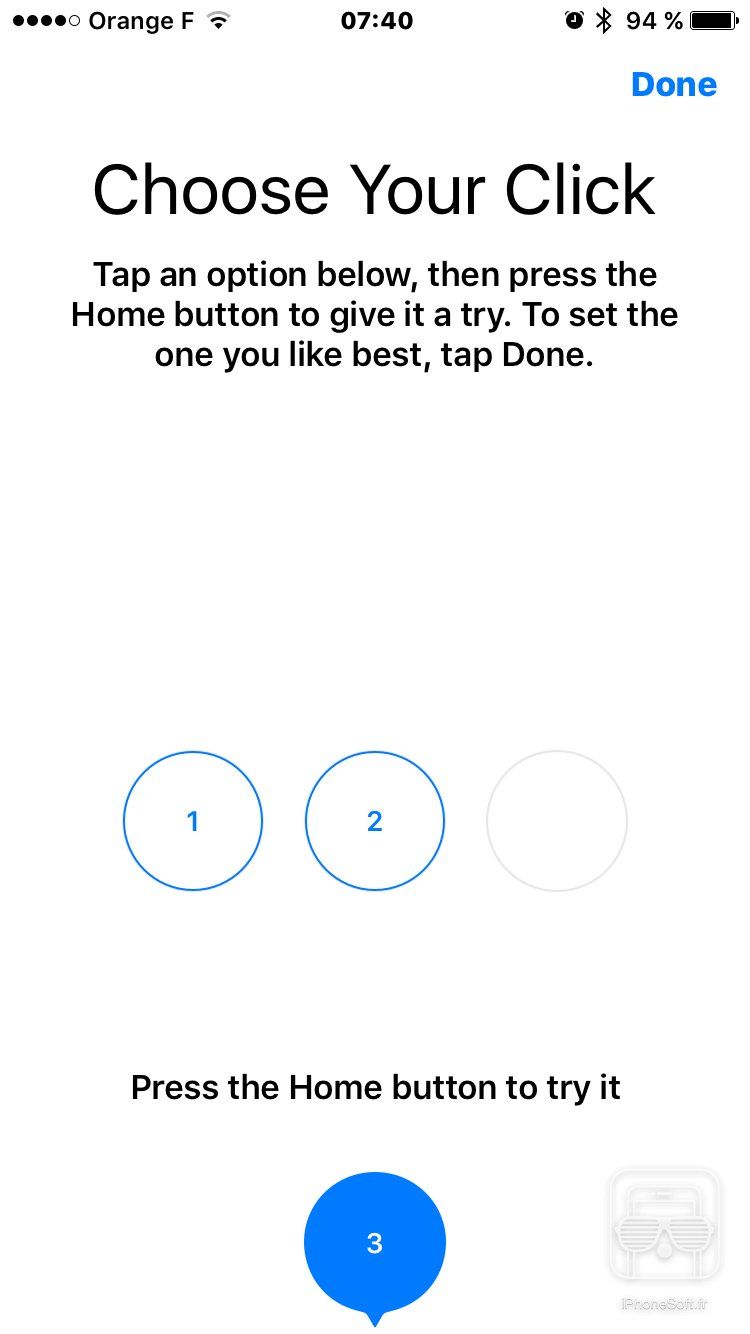Tap the Press the Home button label
Viewport: 750px width, 1334px height.
374,1088
